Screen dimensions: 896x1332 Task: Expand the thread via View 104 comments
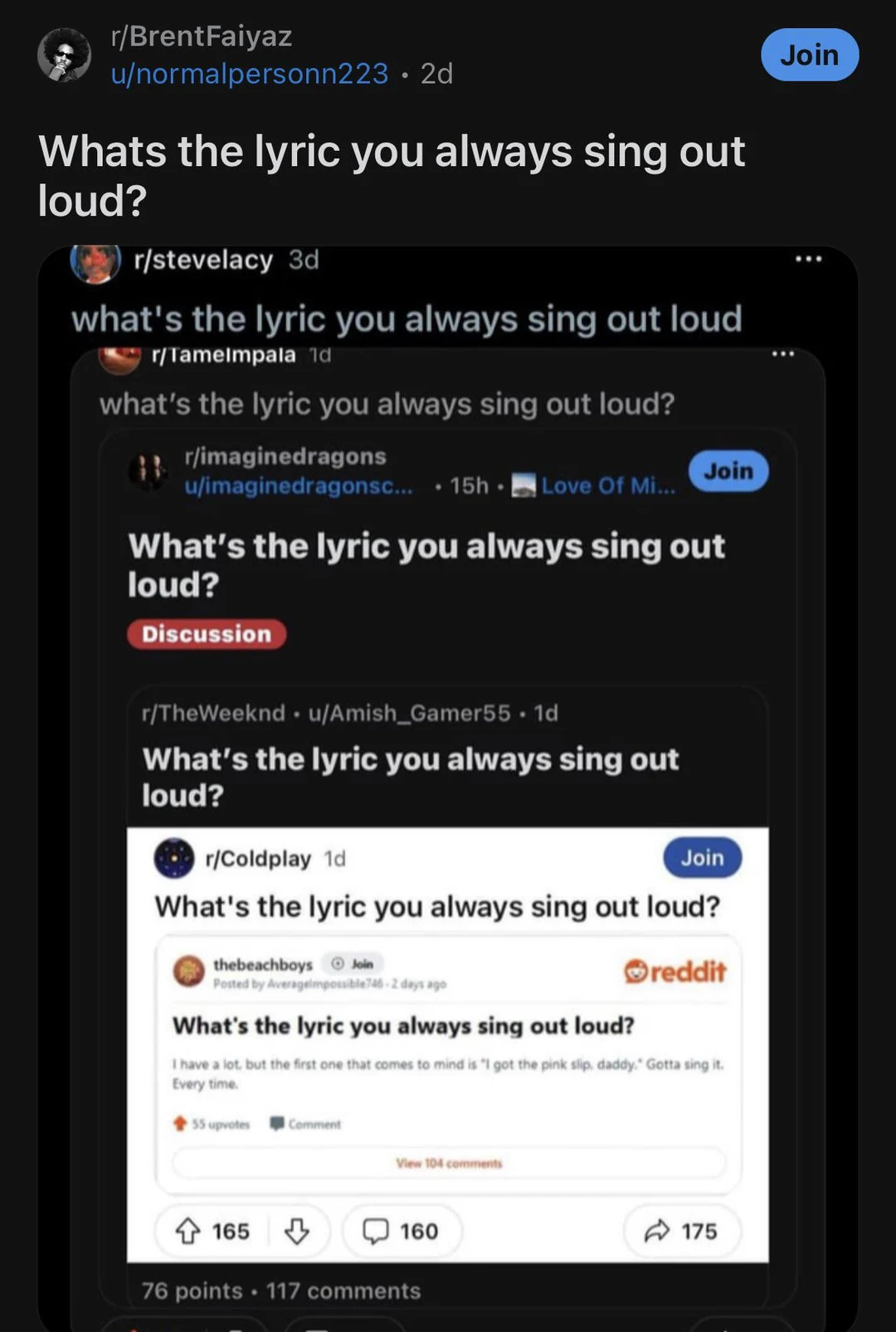[449, 1163]
